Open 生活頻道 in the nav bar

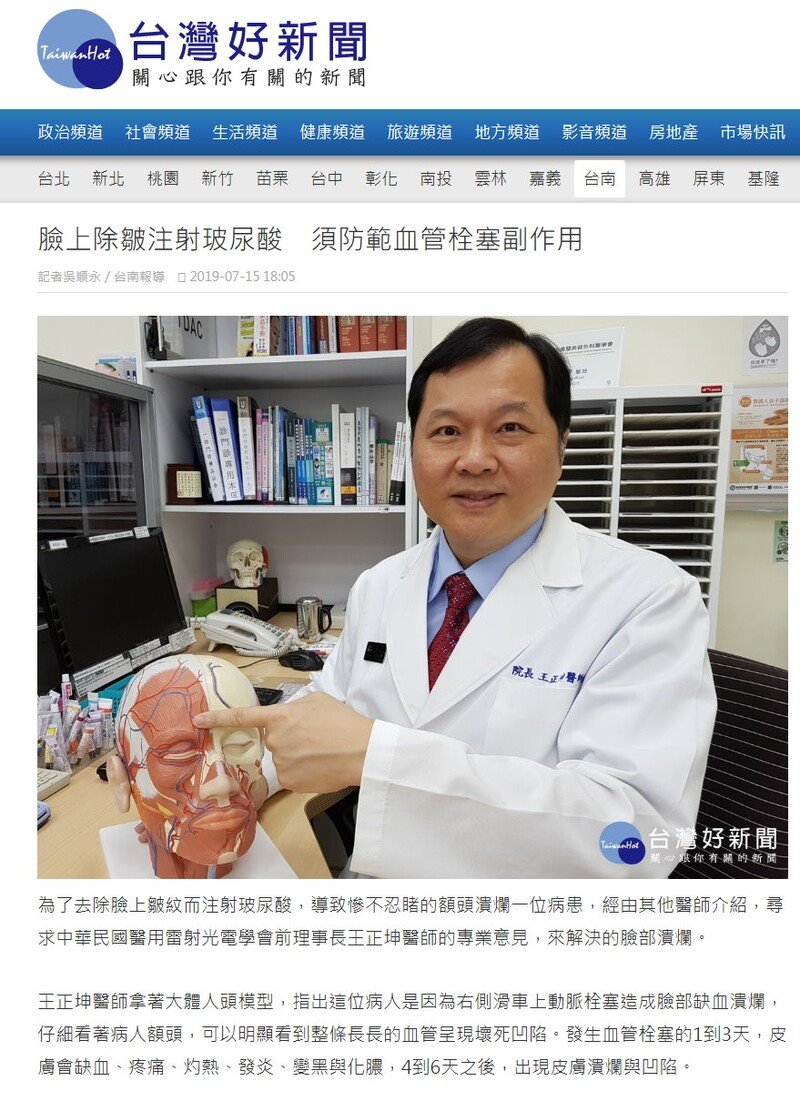244,132
